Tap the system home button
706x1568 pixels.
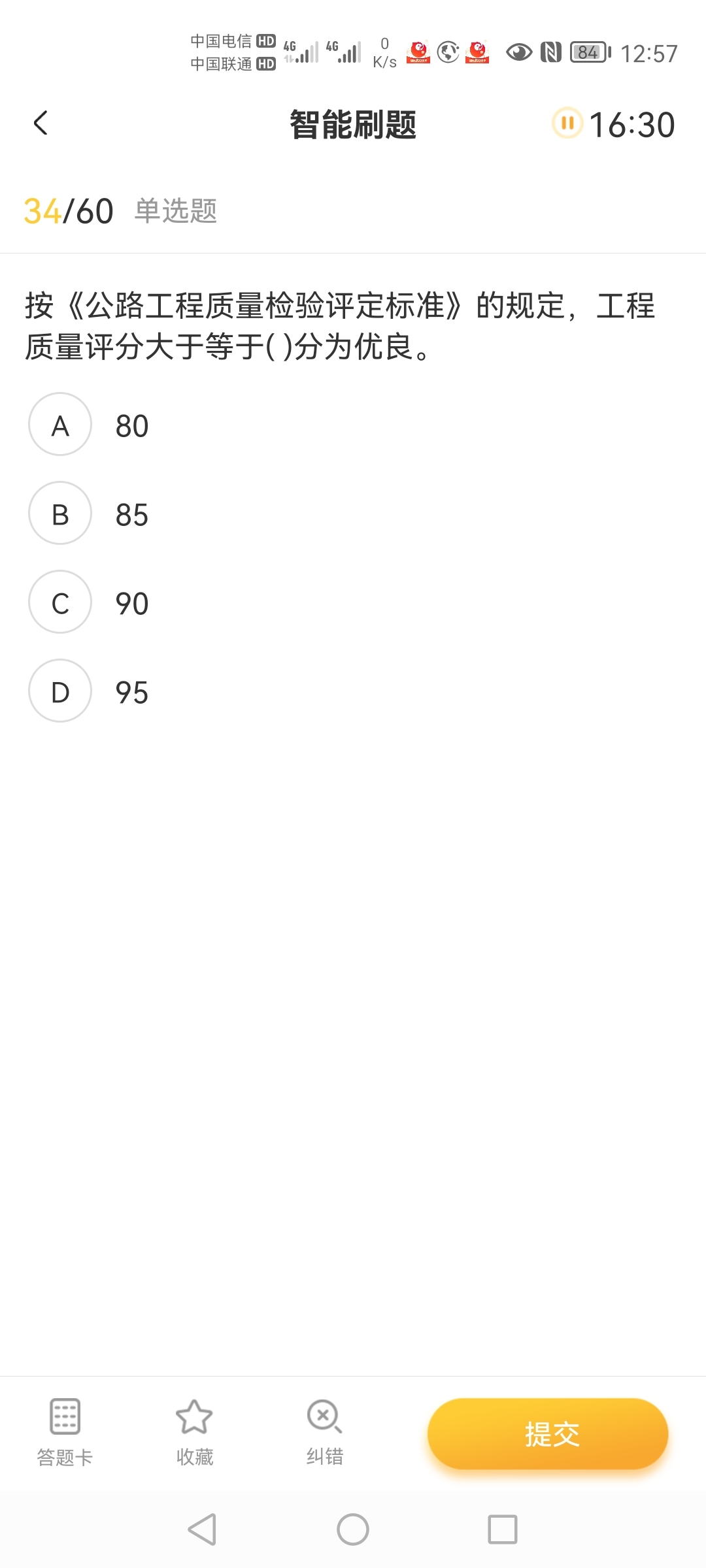[x=353, y=1529]
